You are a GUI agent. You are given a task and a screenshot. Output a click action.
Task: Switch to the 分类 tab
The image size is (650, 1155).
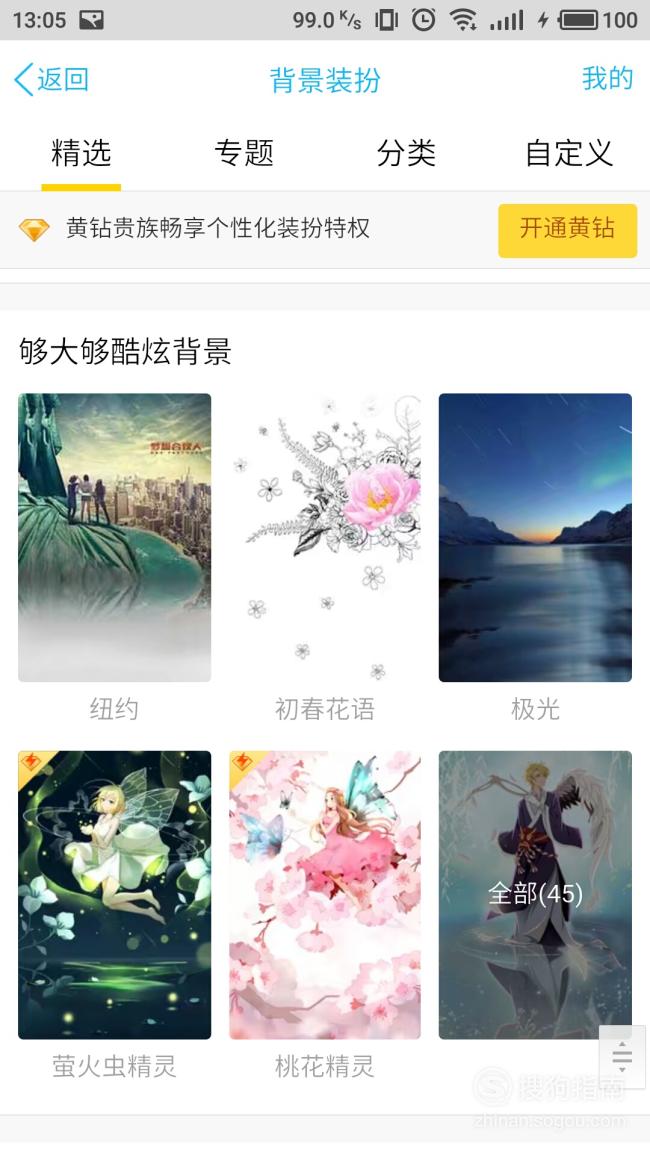point(406,153)
